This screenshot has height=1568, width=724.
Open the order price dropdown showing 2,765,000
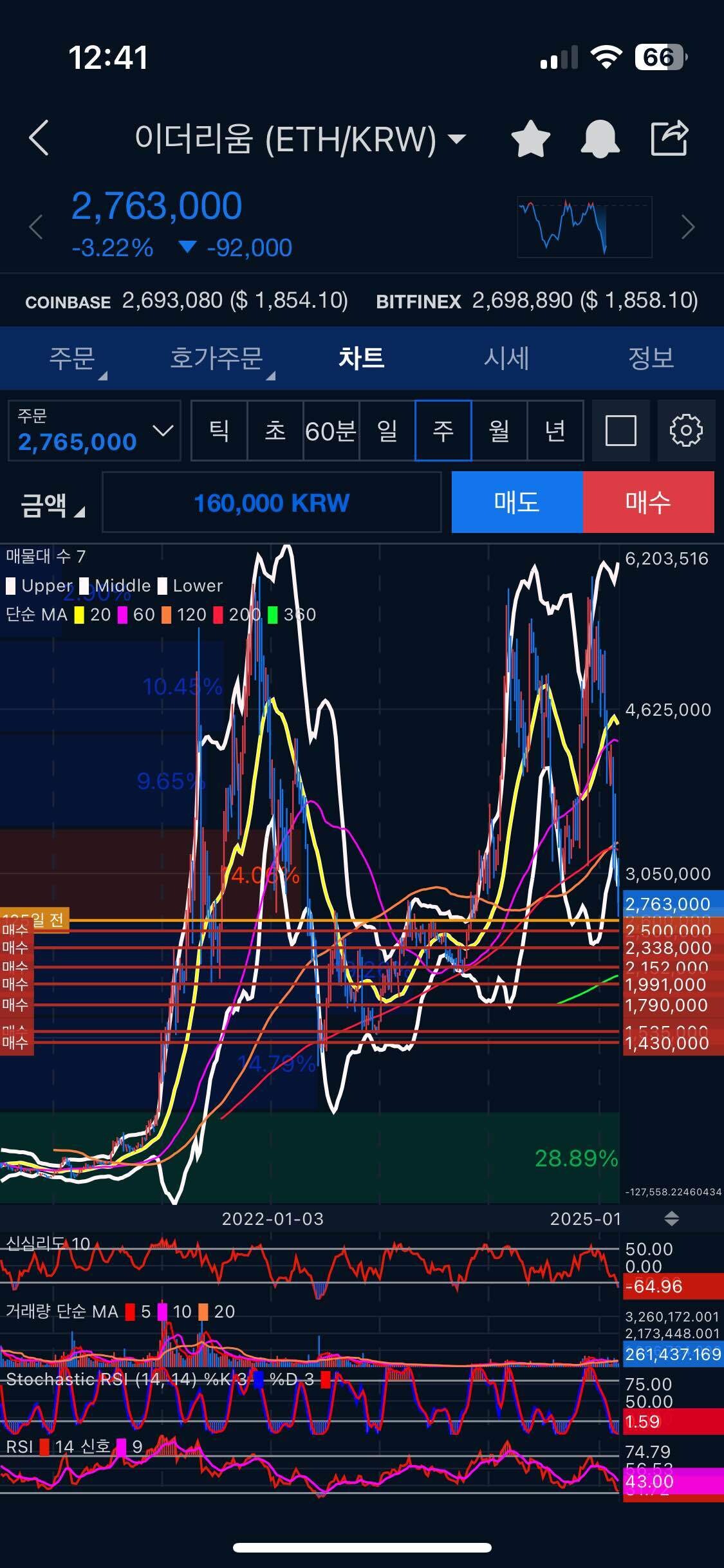tap(93, 431)
